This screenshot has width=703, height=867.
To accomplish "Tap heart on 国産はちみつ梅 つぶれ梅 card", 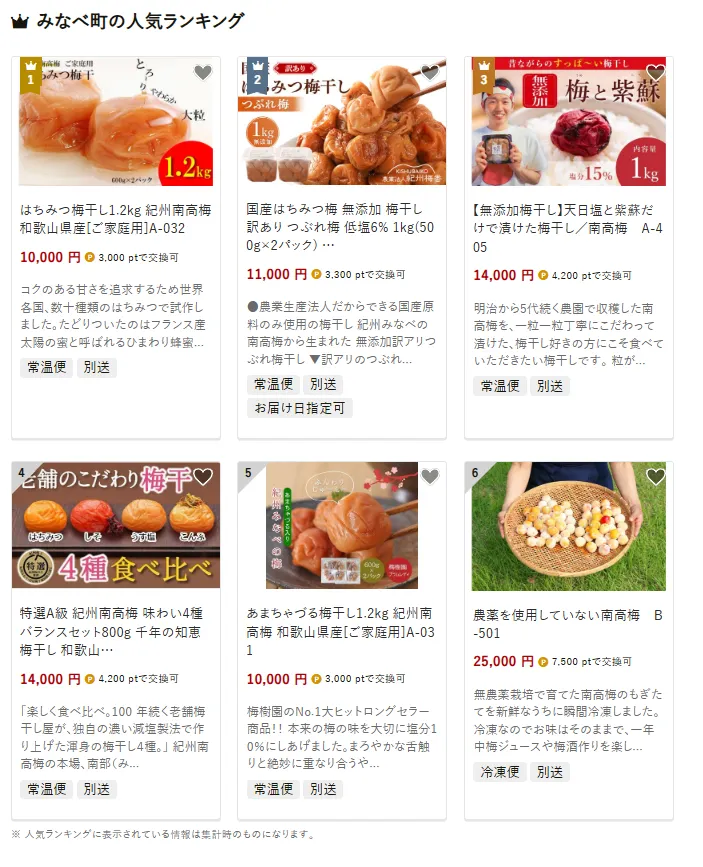I will [x=430, y=72].
